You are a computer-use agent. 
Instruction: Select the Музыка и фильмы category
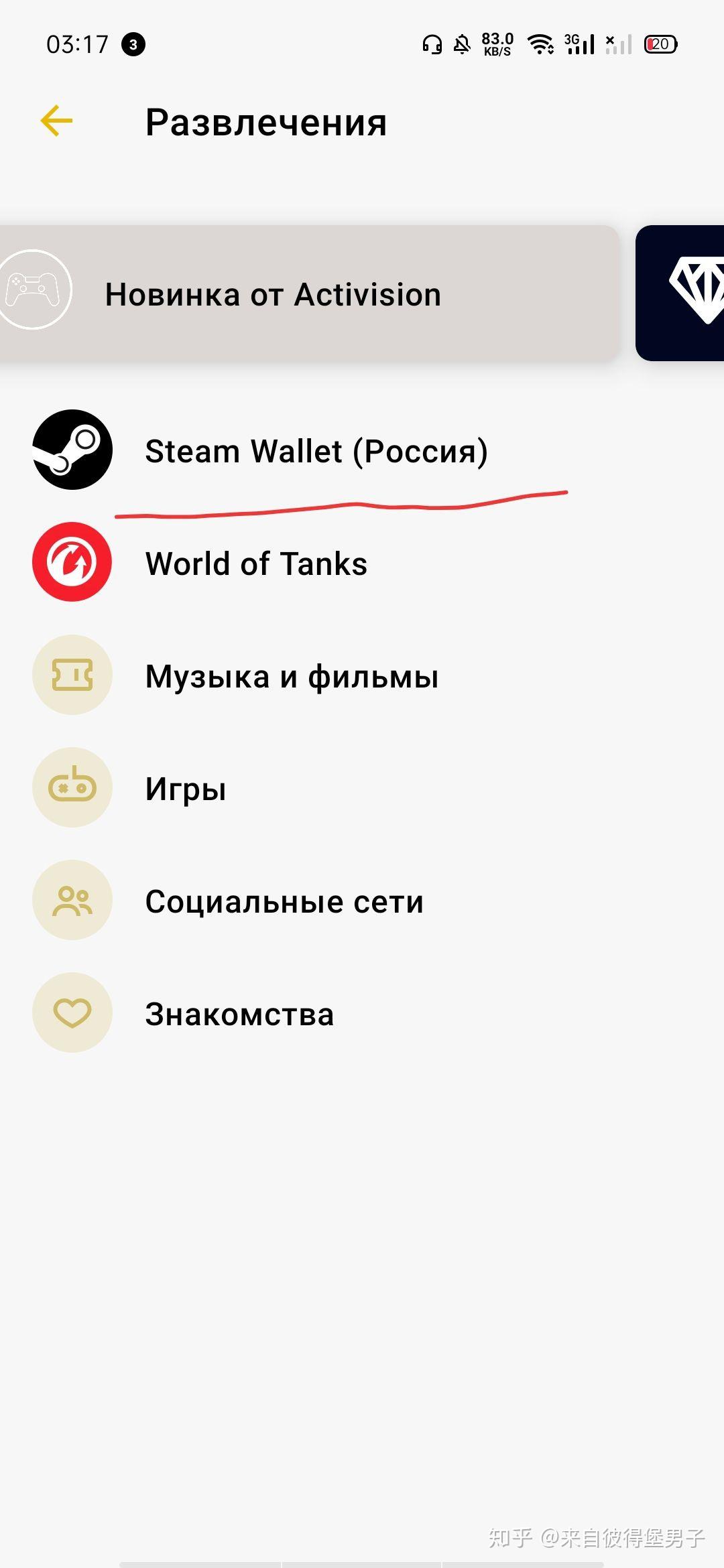(x=292, y=675)
